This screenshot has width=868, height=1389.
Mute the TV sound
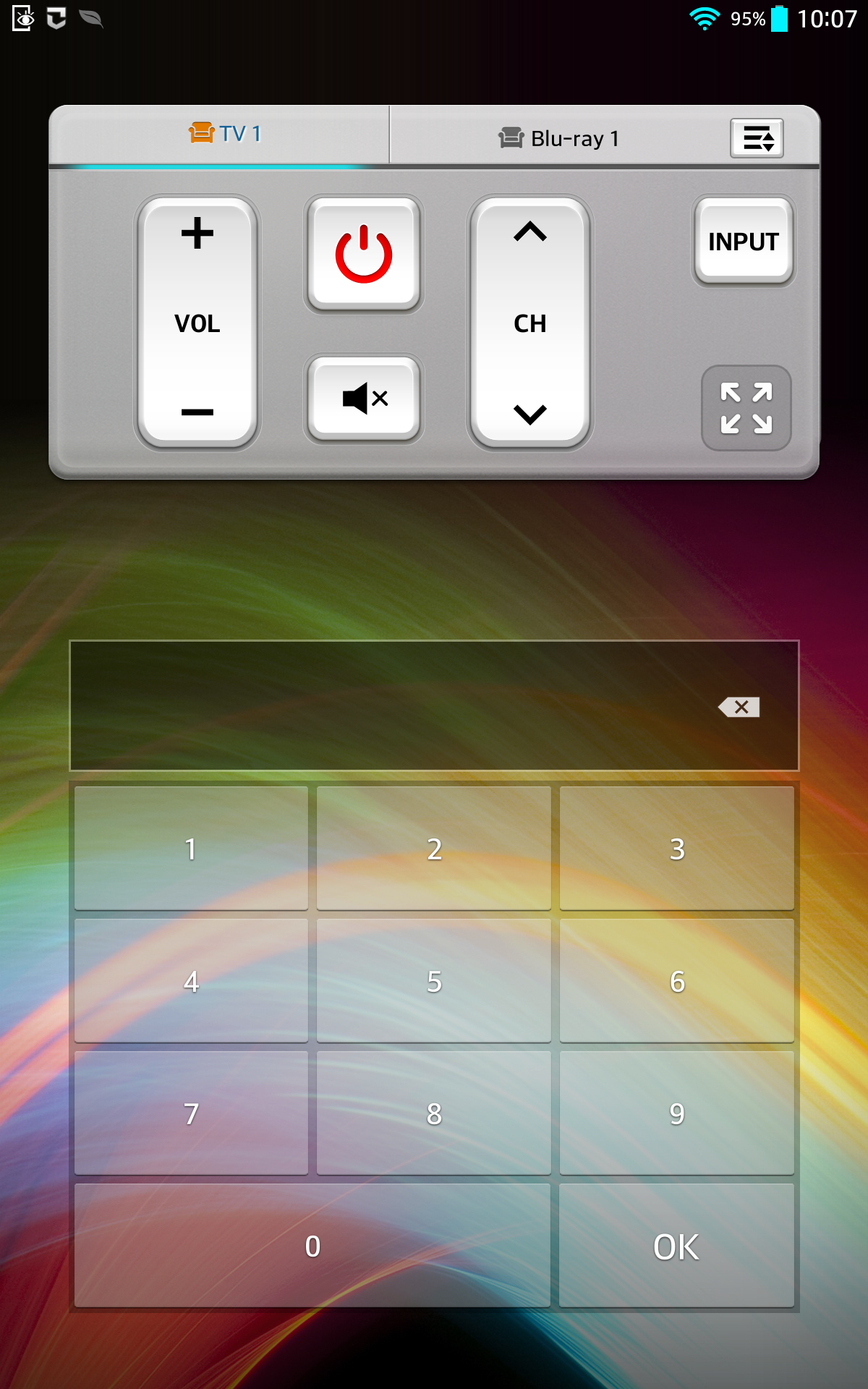coord(364,398)
